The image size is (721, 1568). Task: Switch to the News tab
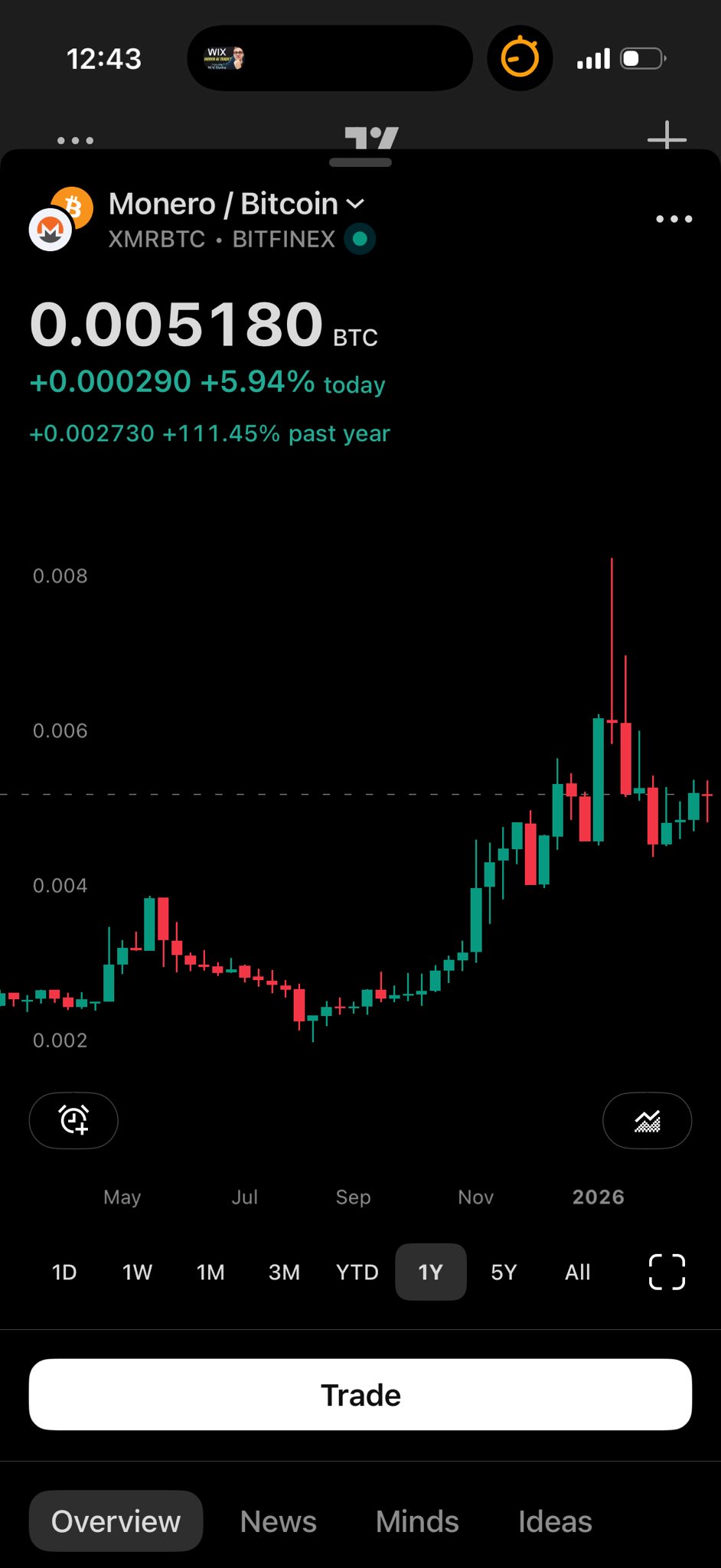click(279, 1521)
